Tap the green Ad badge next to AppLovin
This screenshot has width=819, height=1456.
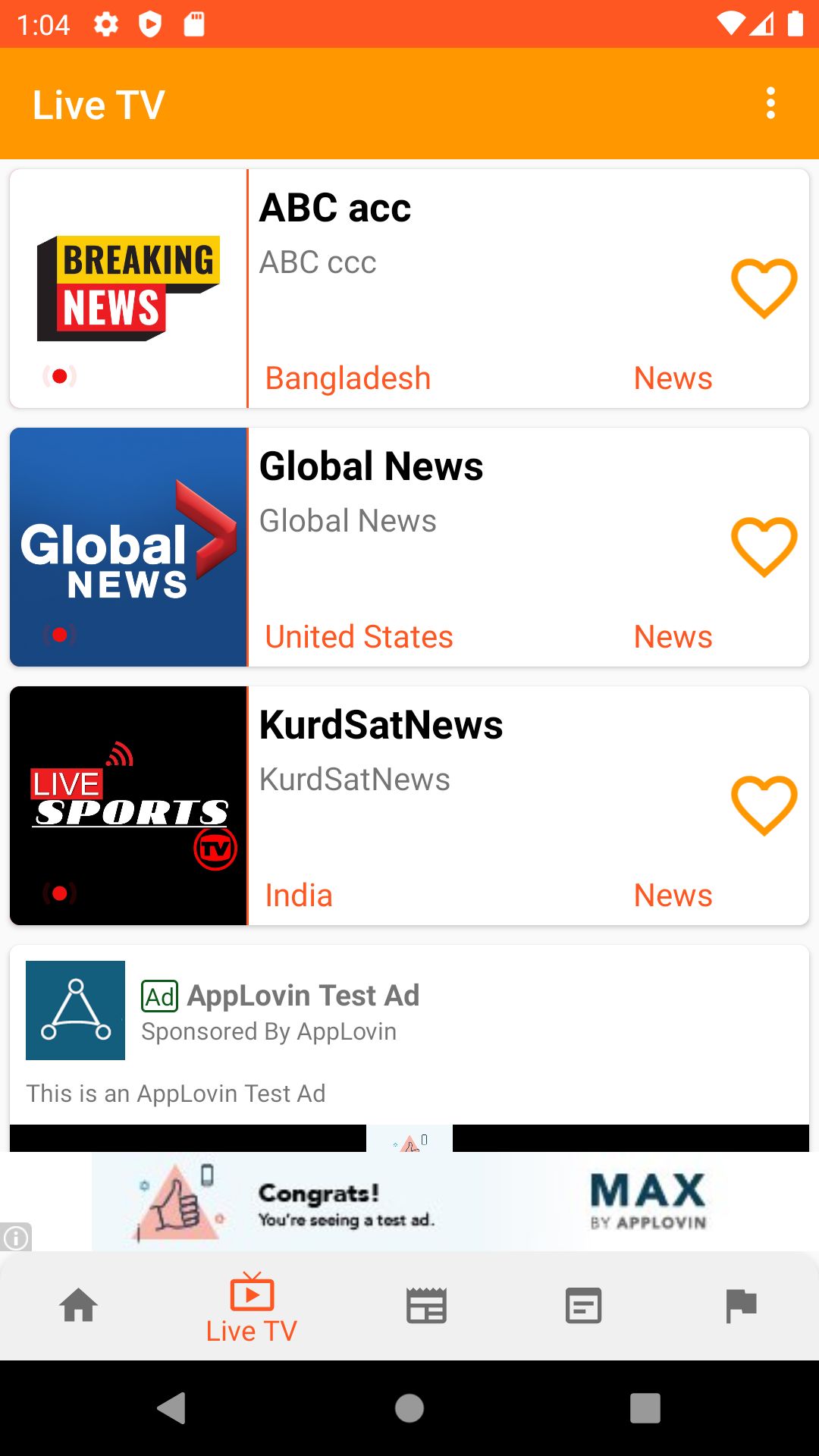tap(159, 995)
